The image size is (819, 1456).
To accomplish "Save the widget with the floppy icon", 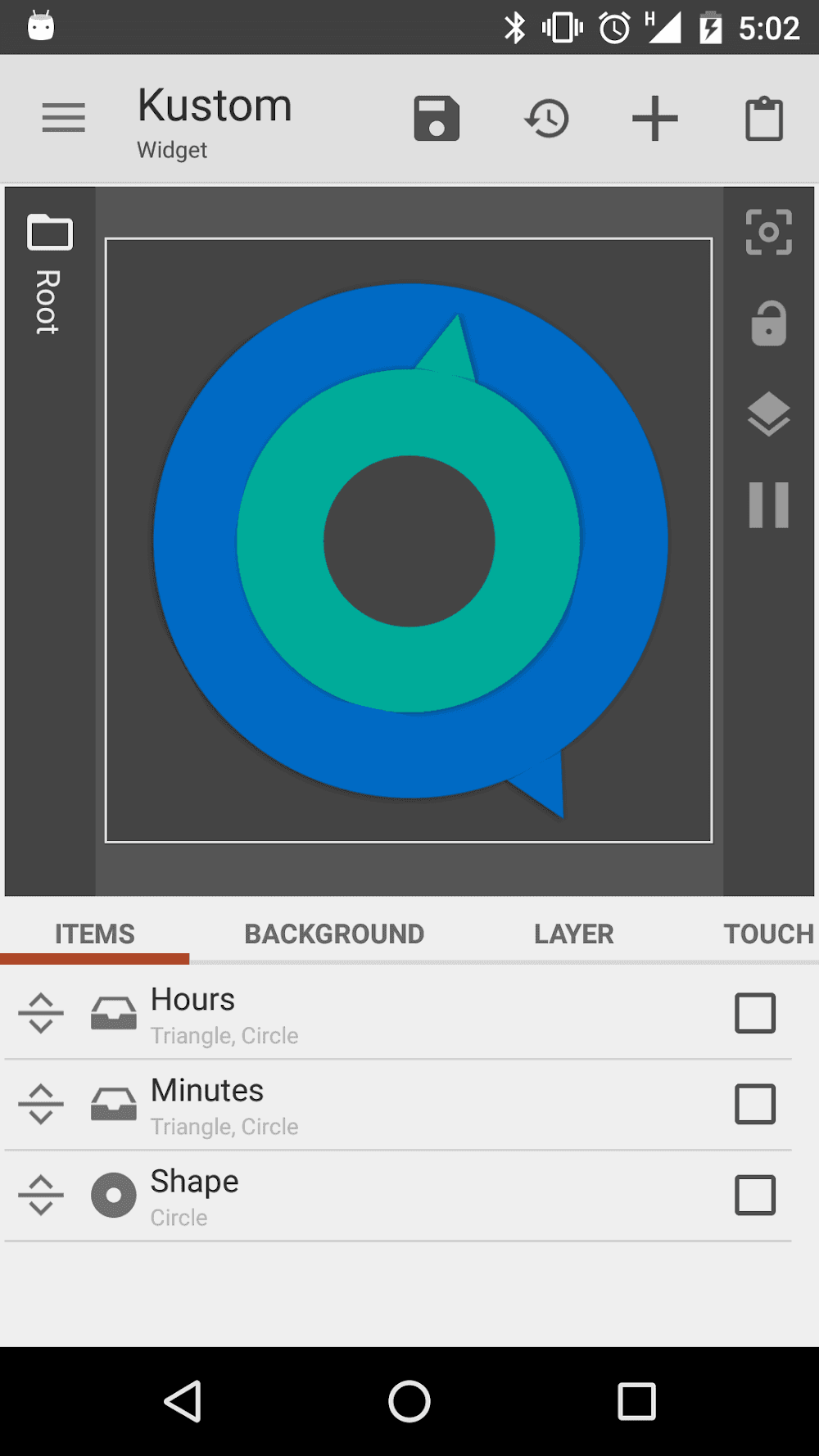I will tap(437, 119).
